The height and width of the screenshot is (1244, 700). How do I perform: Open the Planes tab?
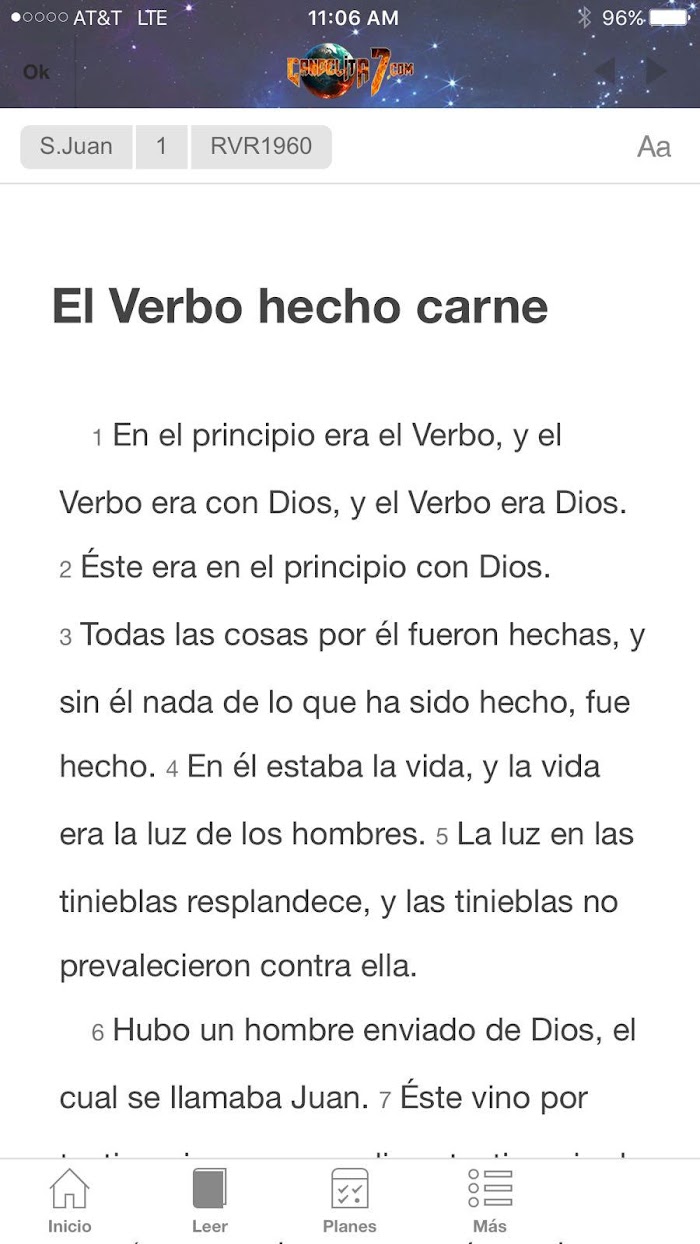tap(350, 1200)
